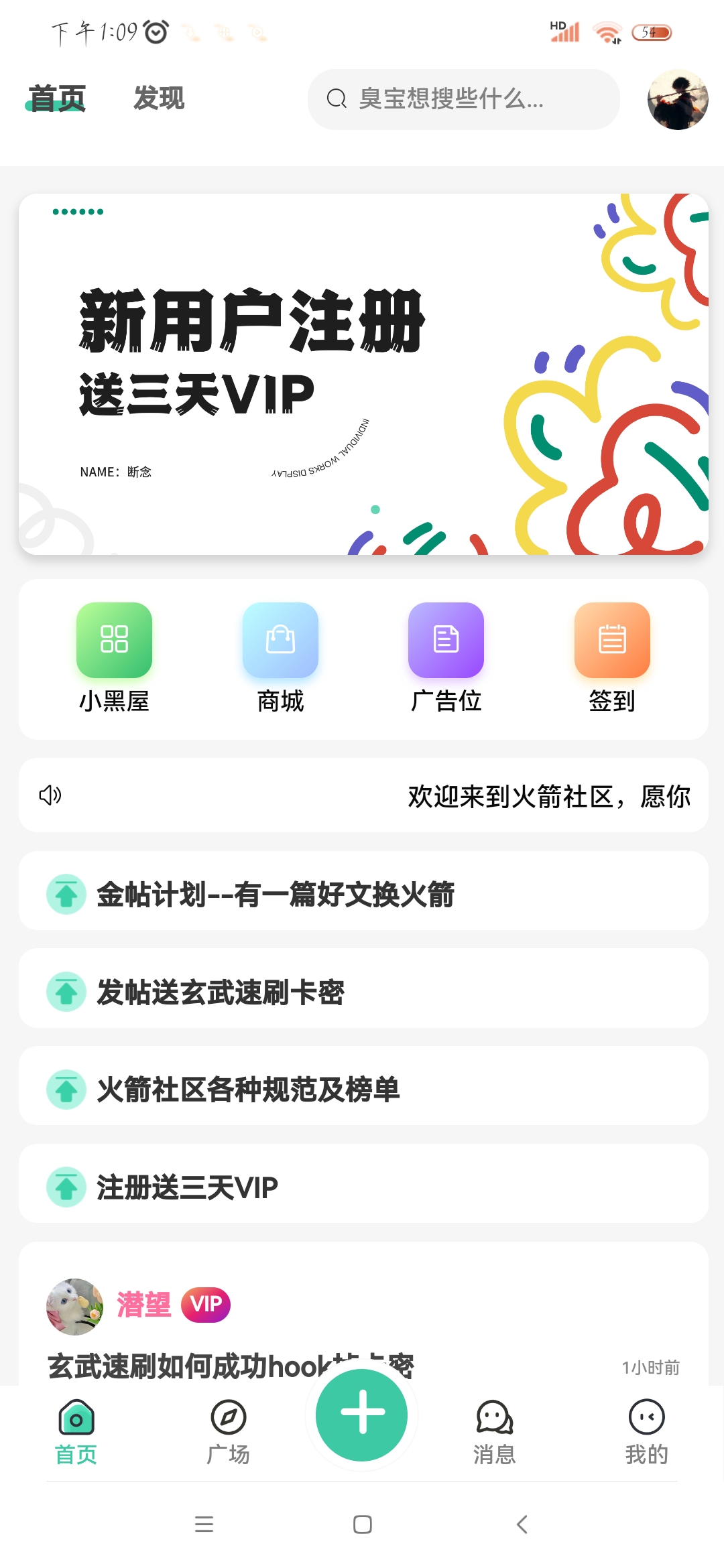This screenshot has height=1568, width=724.
Task: Tap the system back button
Action: pos(522,1524)
